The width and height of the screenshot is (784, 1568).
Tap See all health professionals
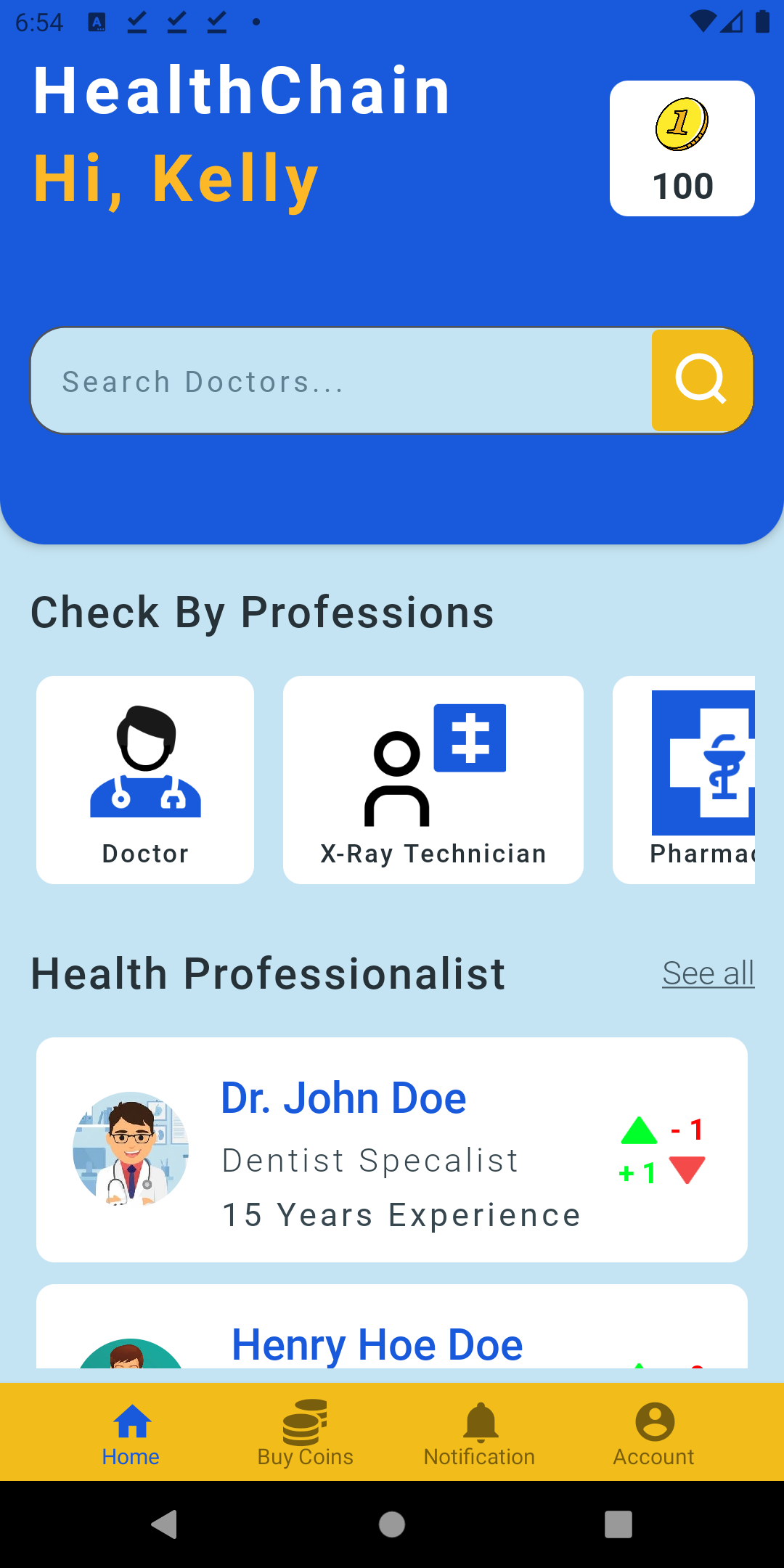coord(709,973)
